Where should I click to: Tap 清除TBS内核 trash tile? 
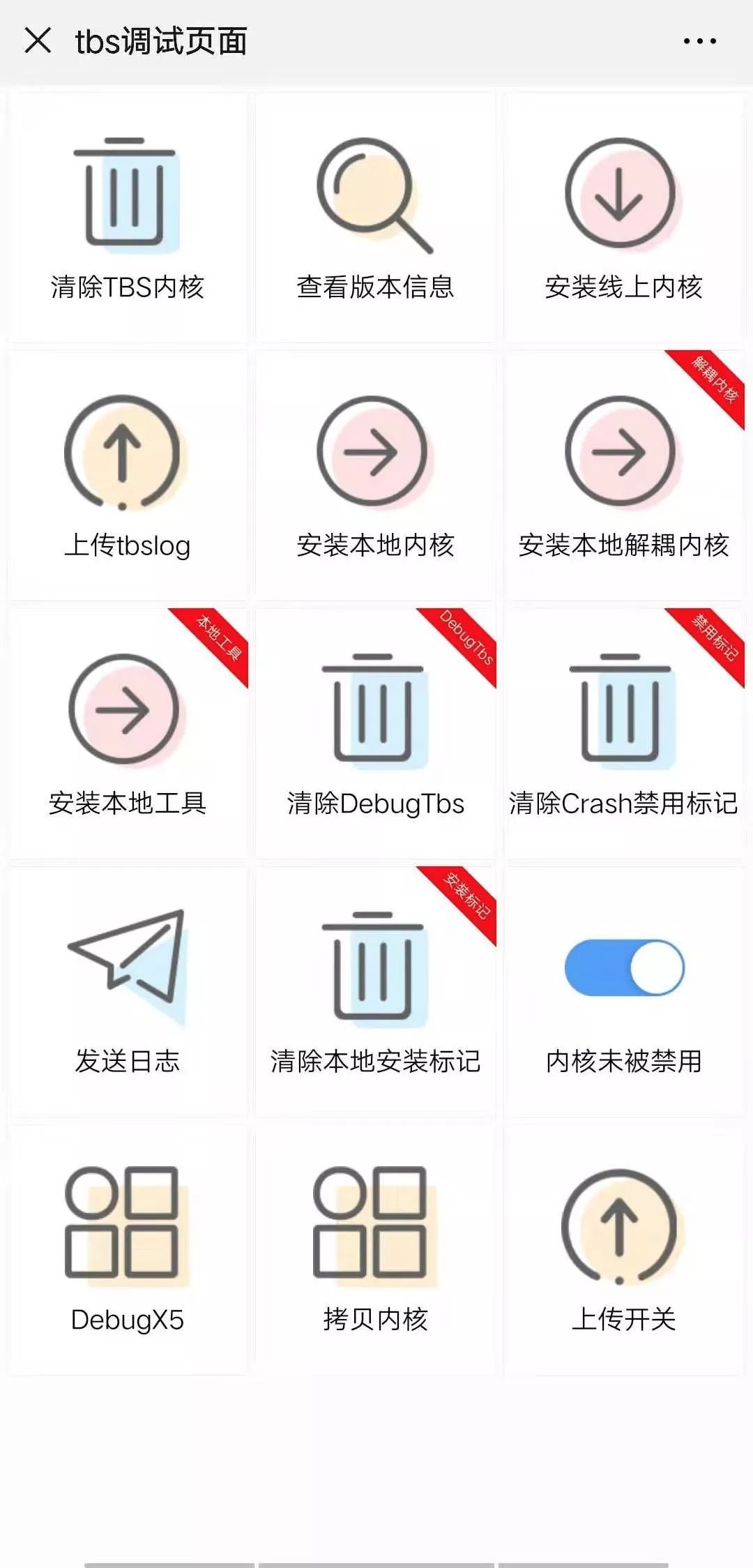pyautogui.click(x=127, y=218)
